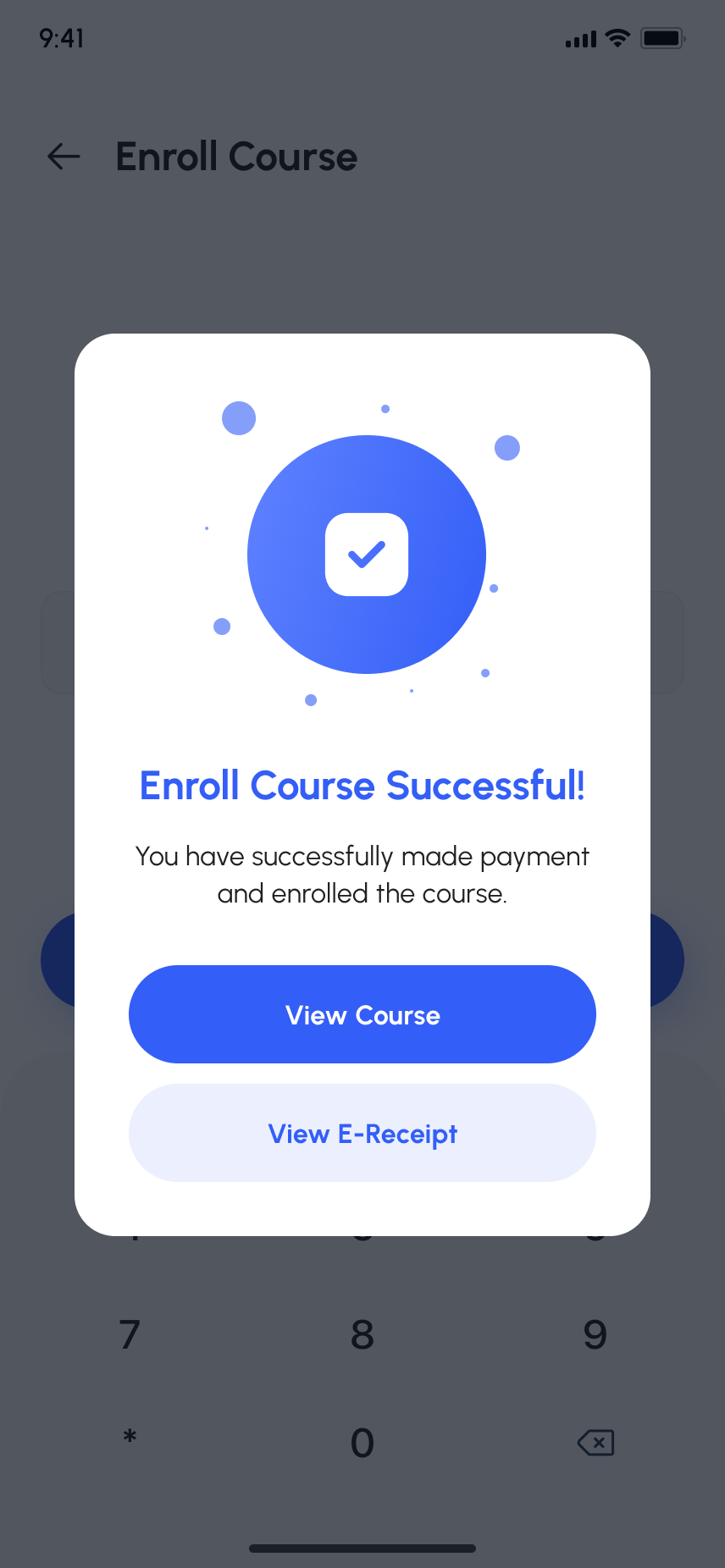Tap the 0 key on the keypad

click(362, 1443)
